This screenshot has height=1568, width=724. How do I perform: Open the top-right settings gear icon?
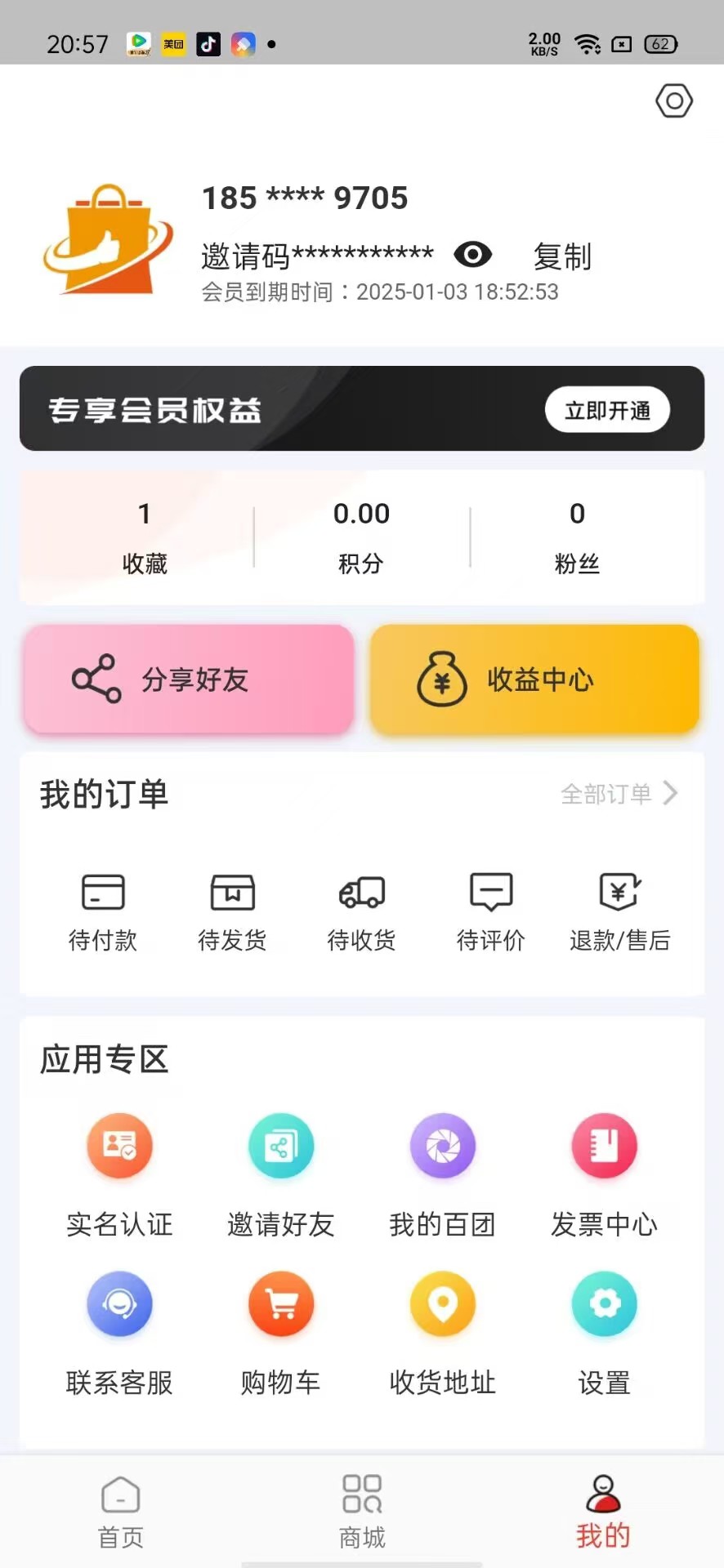click(673, 101)
